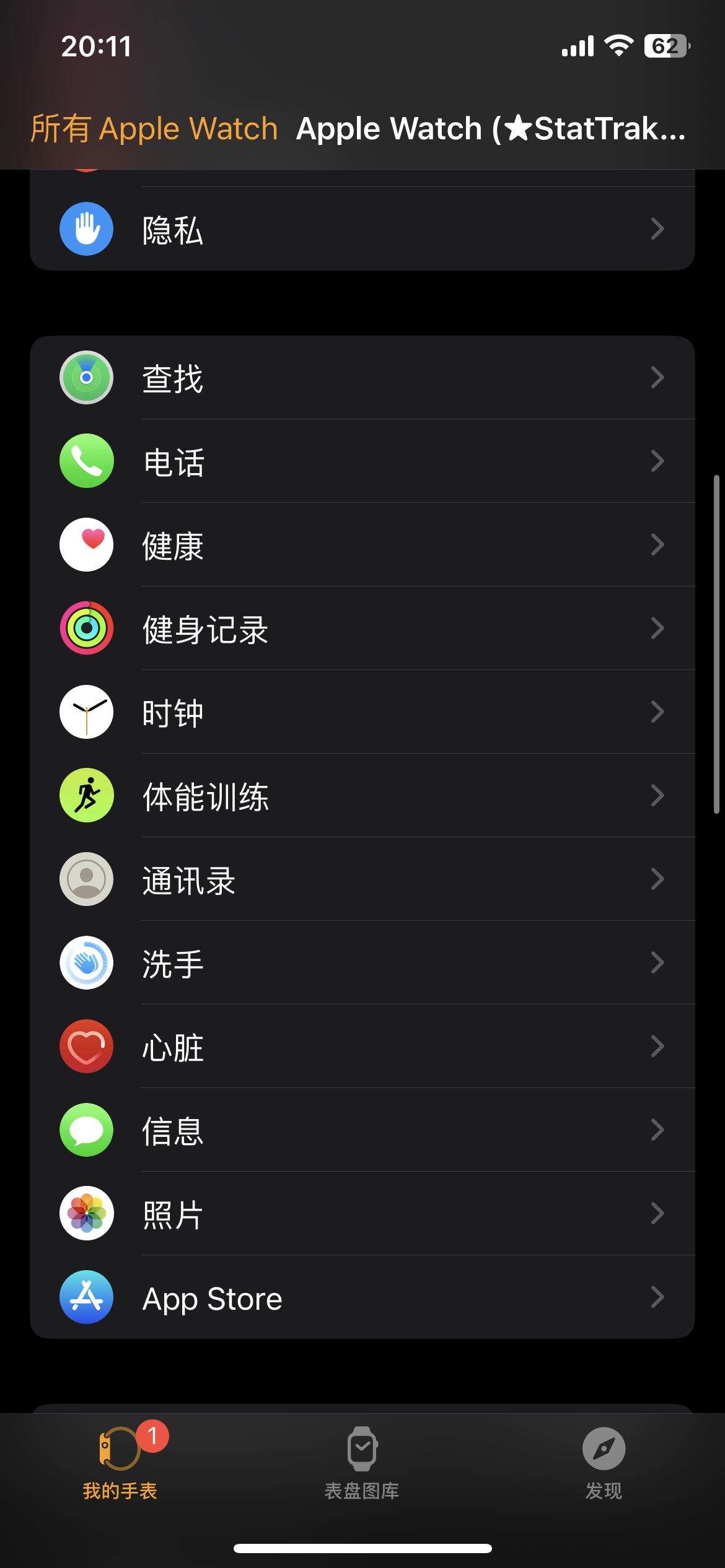
Task: Open 健身记录 settings
Action: tap(362, 629)
